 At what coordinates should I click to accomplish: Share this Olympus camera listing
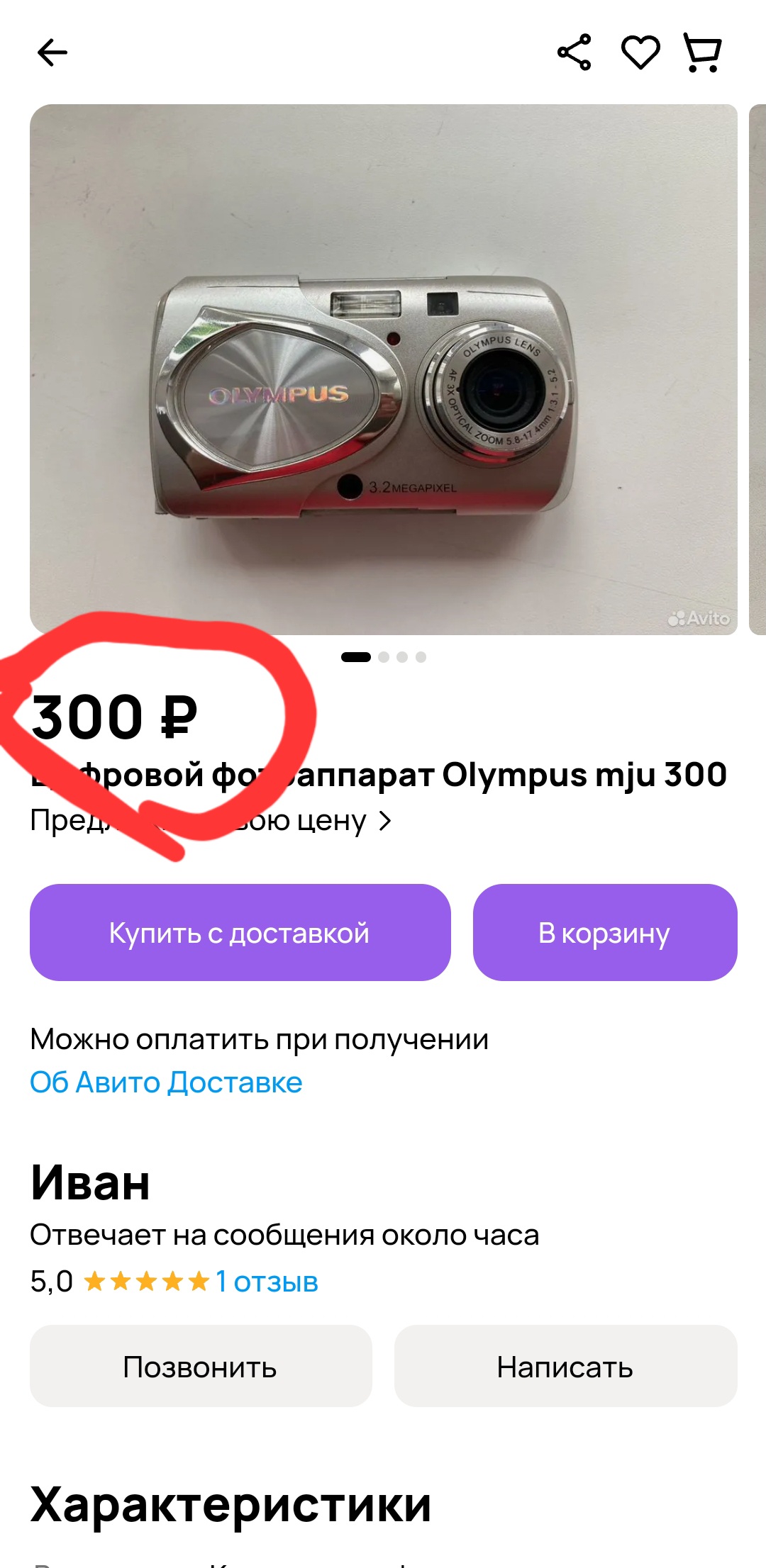coord(574,52)
